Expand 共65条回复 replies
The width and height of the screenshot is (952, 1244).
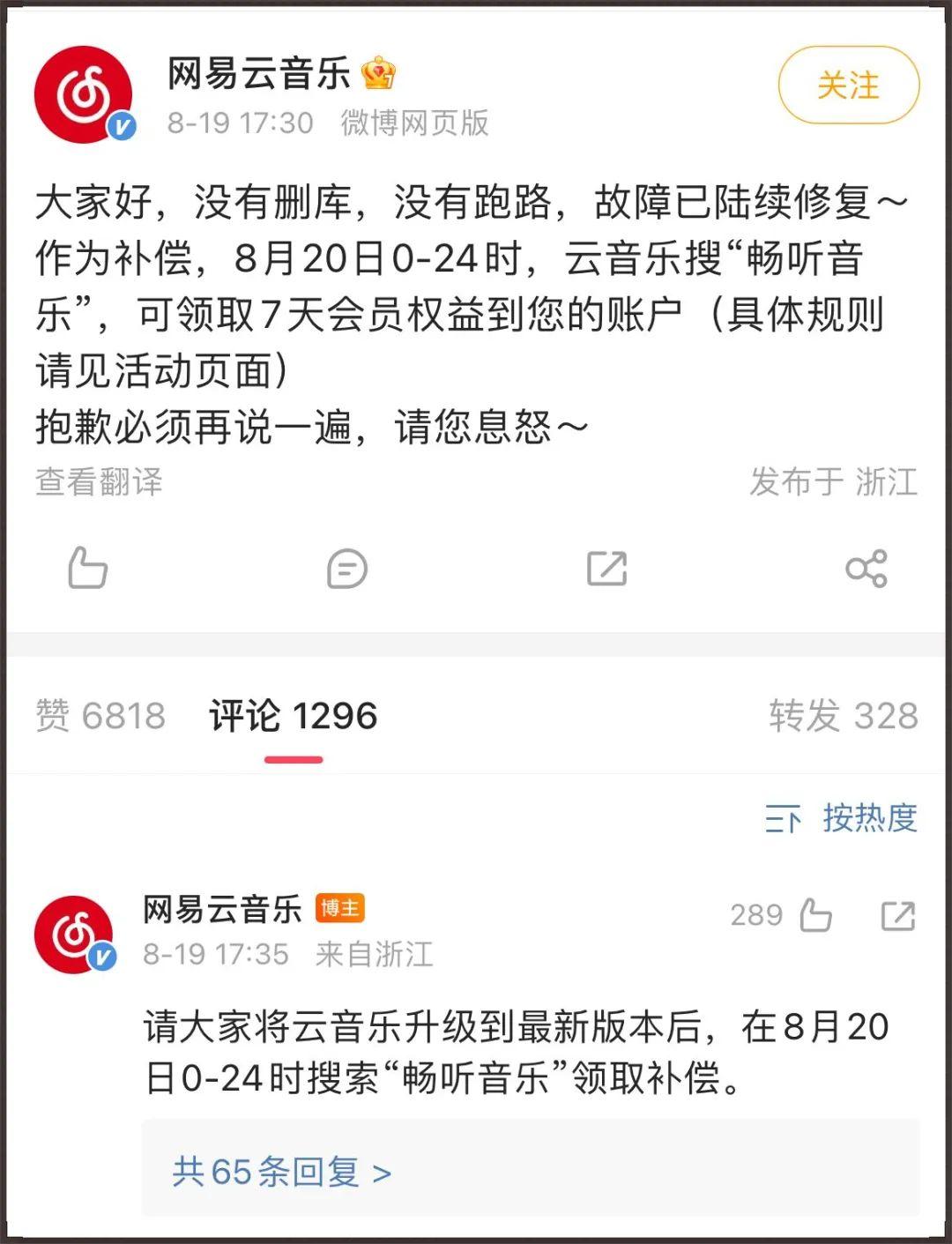coord(282,1172)
